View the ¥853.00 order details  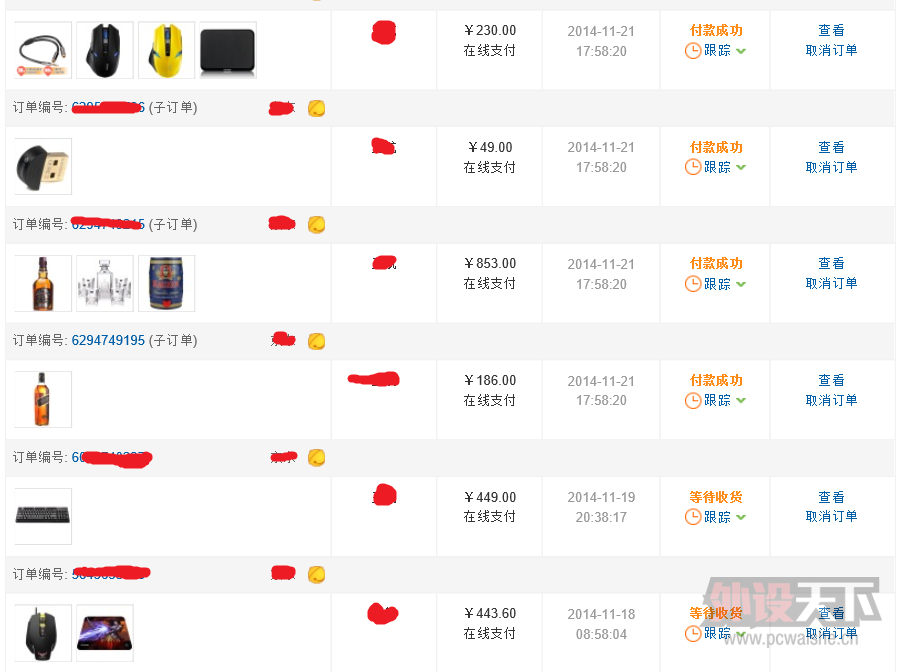(831, 264)
